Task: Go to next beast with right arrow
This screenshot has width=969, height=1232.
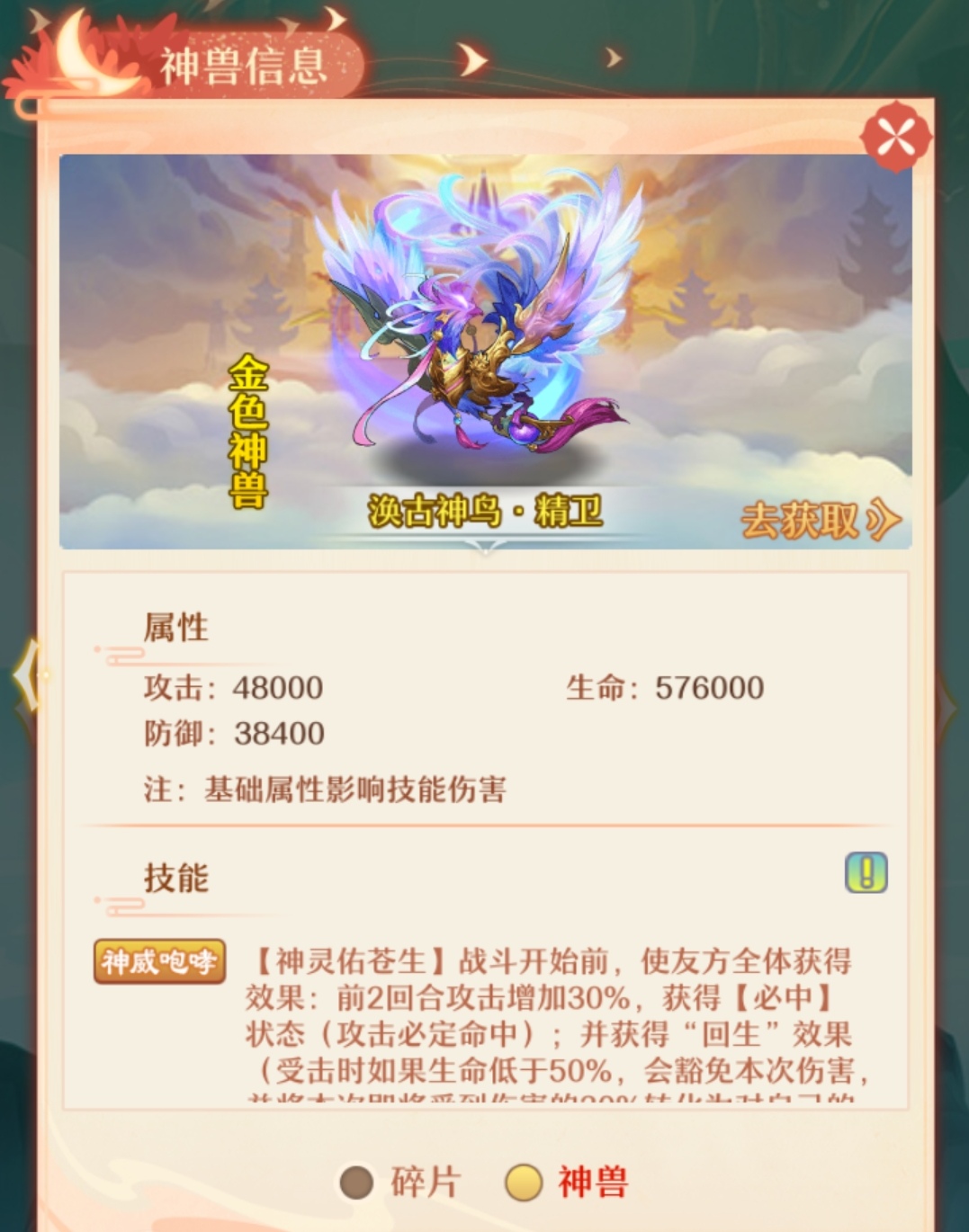Action: point(947,706)
